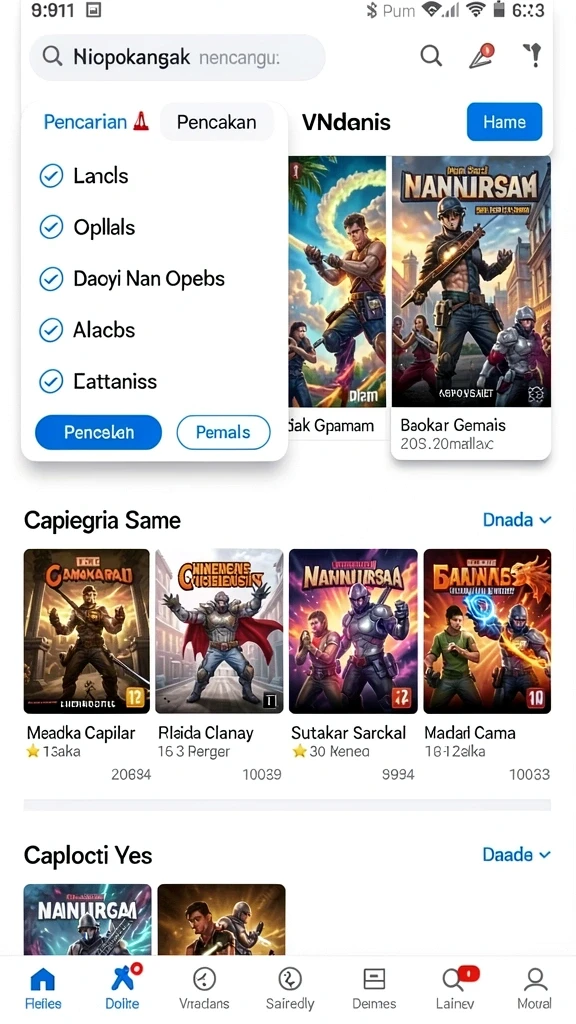Go to the Moual profile tab
Screen dimensions: 576x1024
(535, 987)
